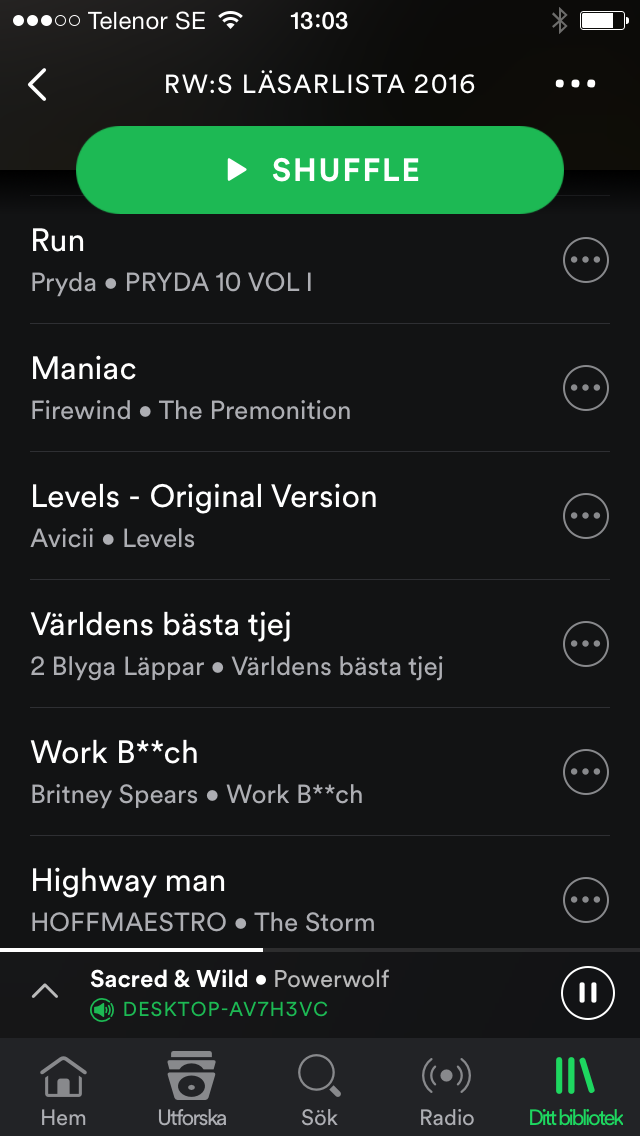Expand the now playing bar
This screenshot has height=1136, width=640.
[45, 992]
